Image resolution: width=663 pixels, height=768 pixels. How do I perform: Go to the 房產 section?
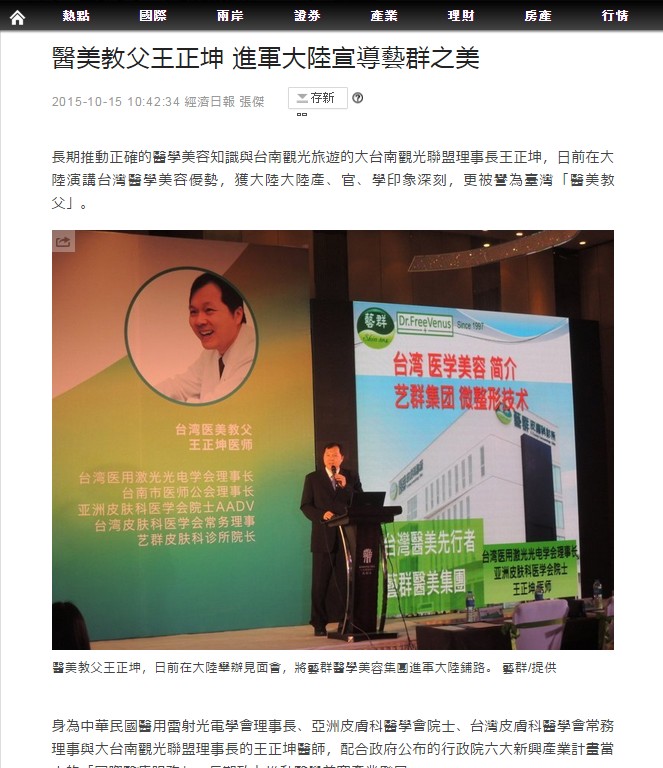point(538,16)
